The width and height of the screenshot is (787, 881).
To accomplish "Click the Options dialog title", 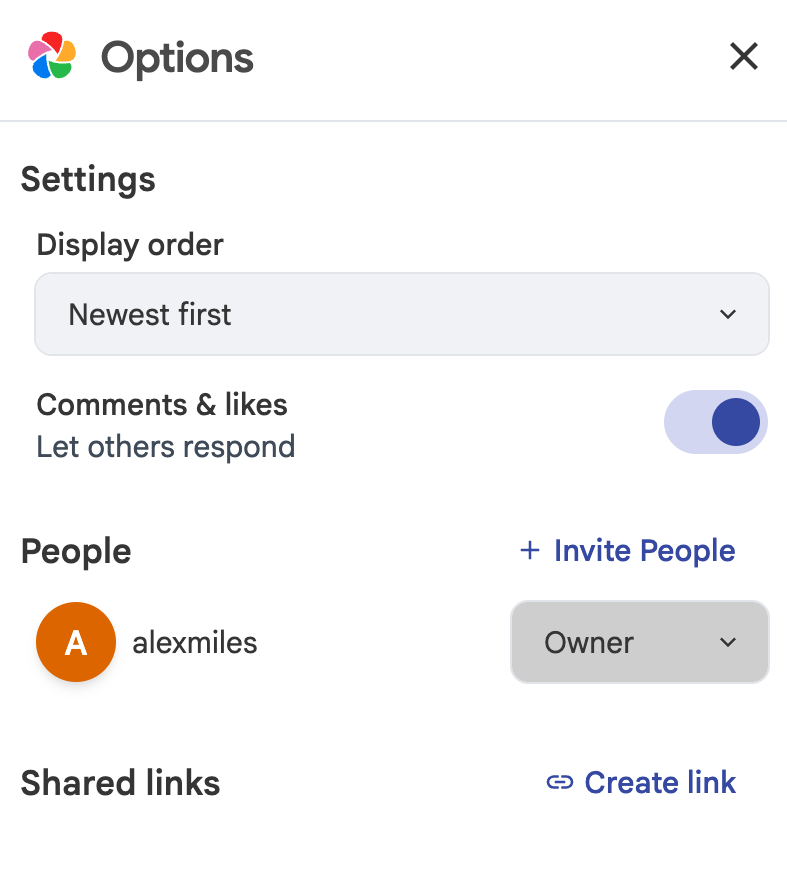I will (x=176, y=58).
